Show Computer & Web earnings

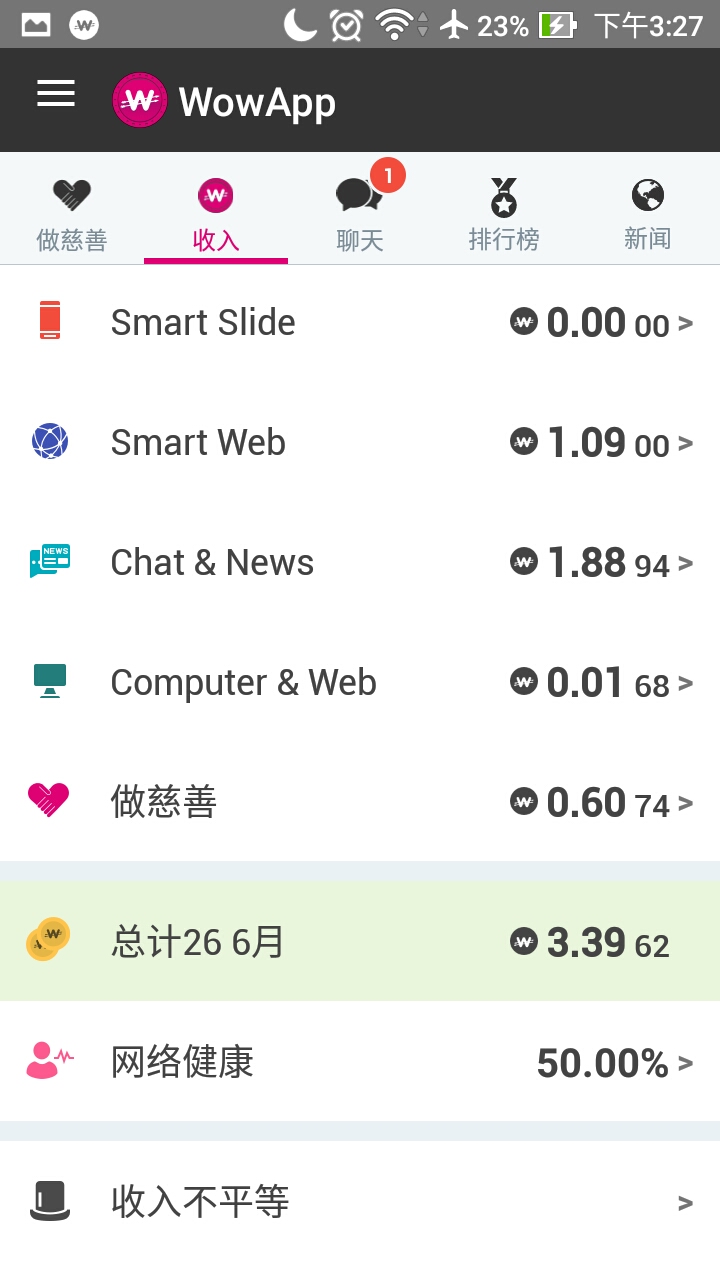pos(360,683)
